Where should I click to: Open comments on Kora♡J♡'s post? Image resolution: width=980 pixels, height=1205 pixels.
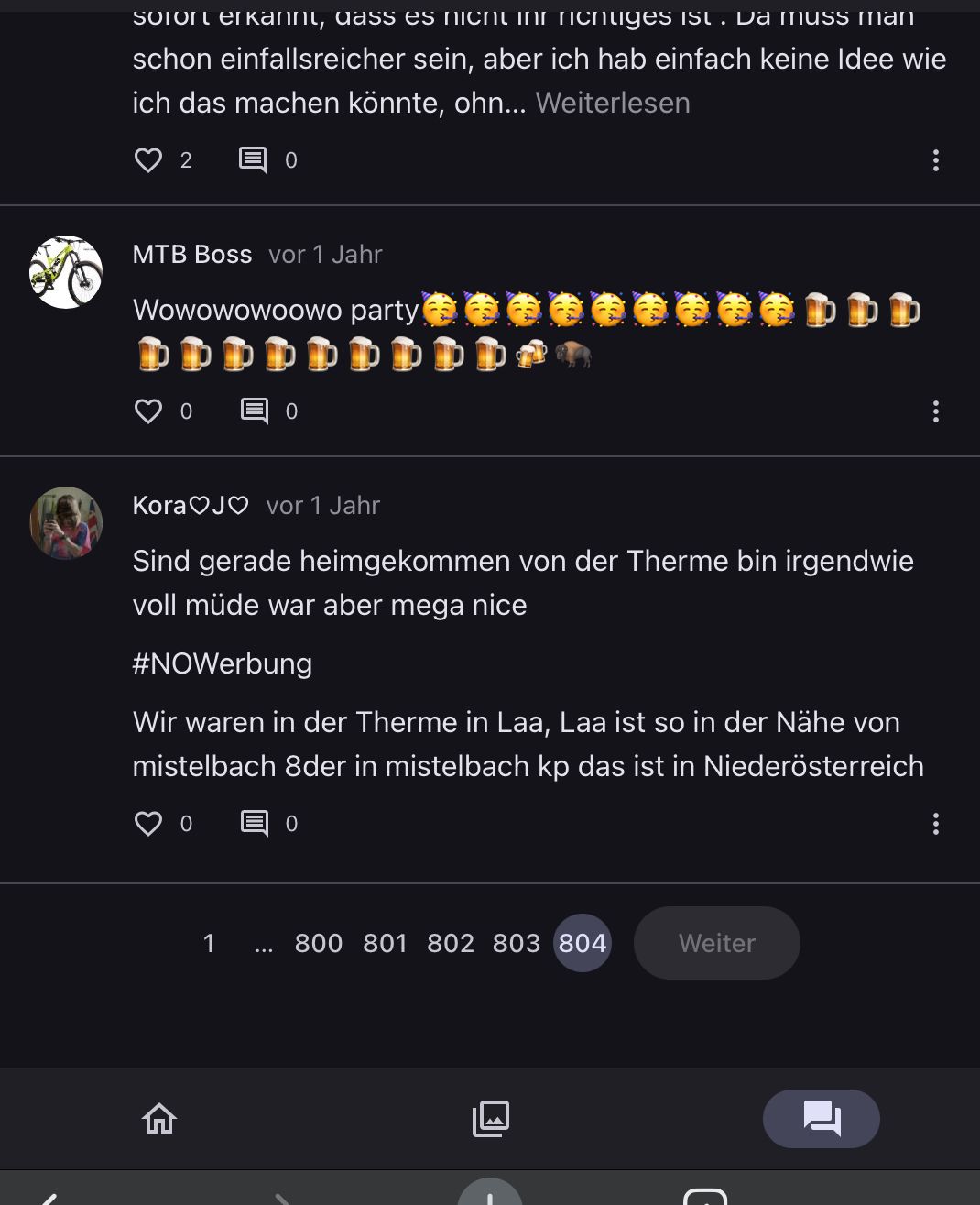point(254,824)
